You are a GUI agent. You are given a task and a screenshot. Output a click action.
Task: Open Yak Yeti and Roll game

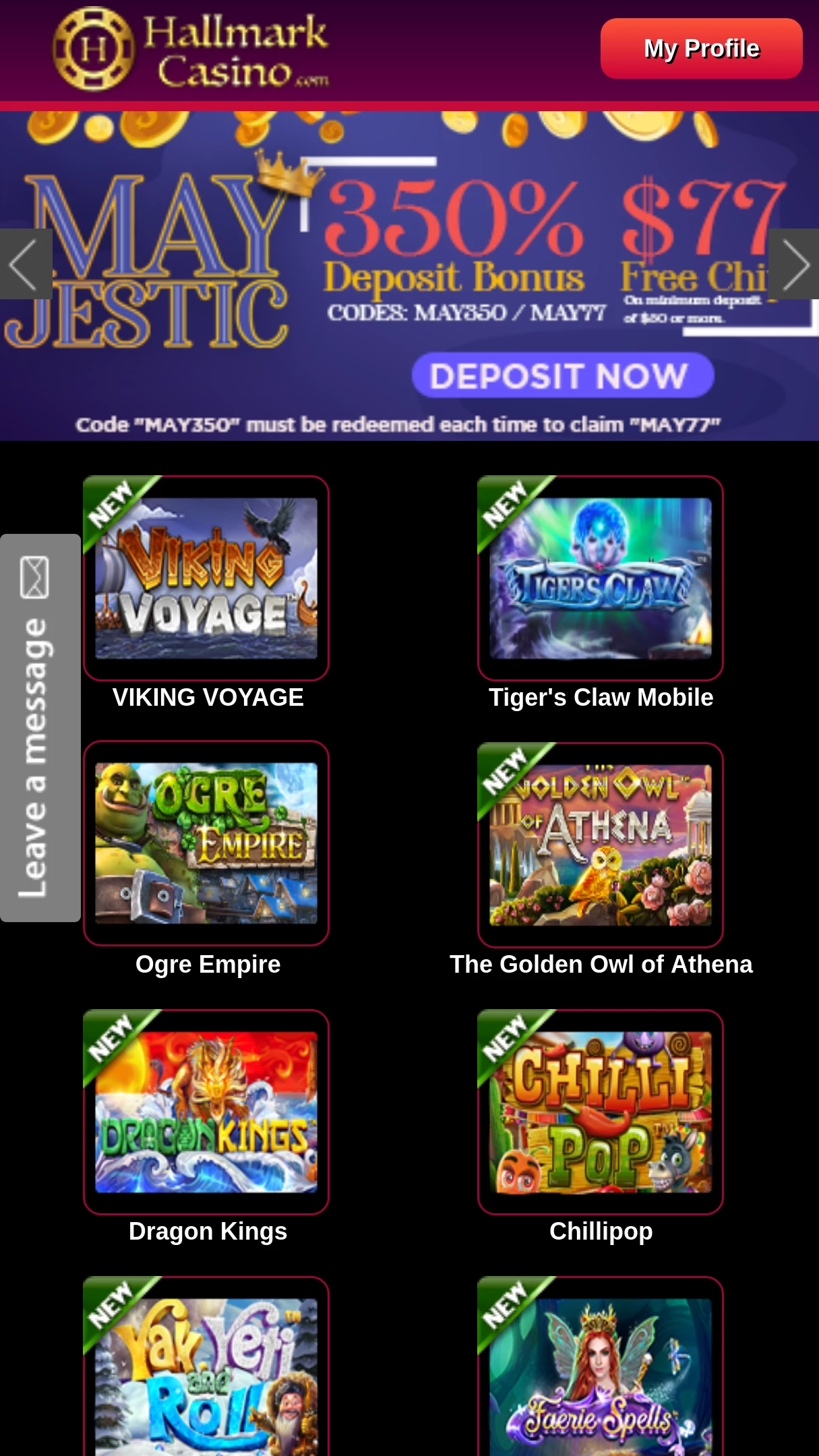[206, 1366]
